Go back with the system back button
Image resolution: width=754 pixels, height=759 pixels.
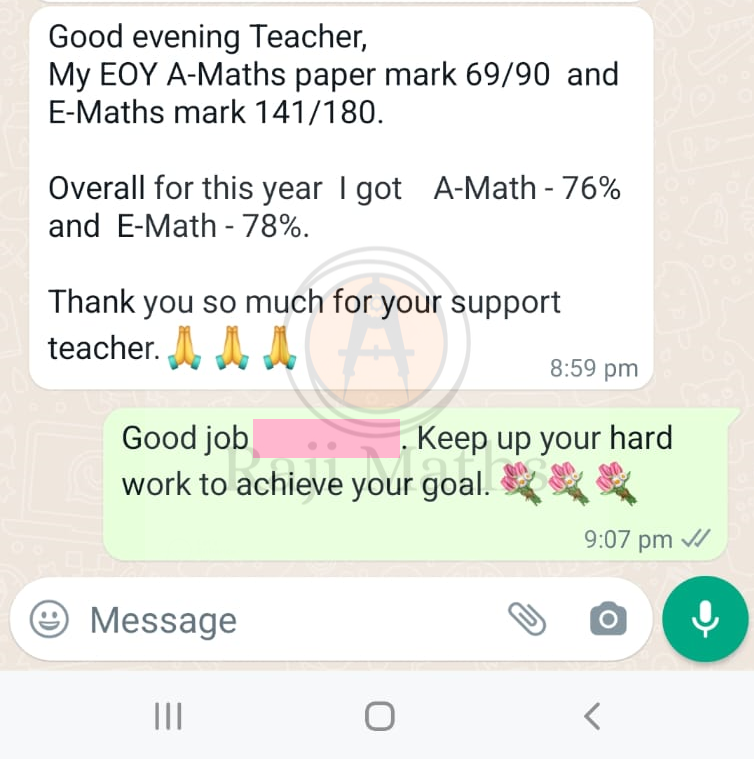pos(592,715)
